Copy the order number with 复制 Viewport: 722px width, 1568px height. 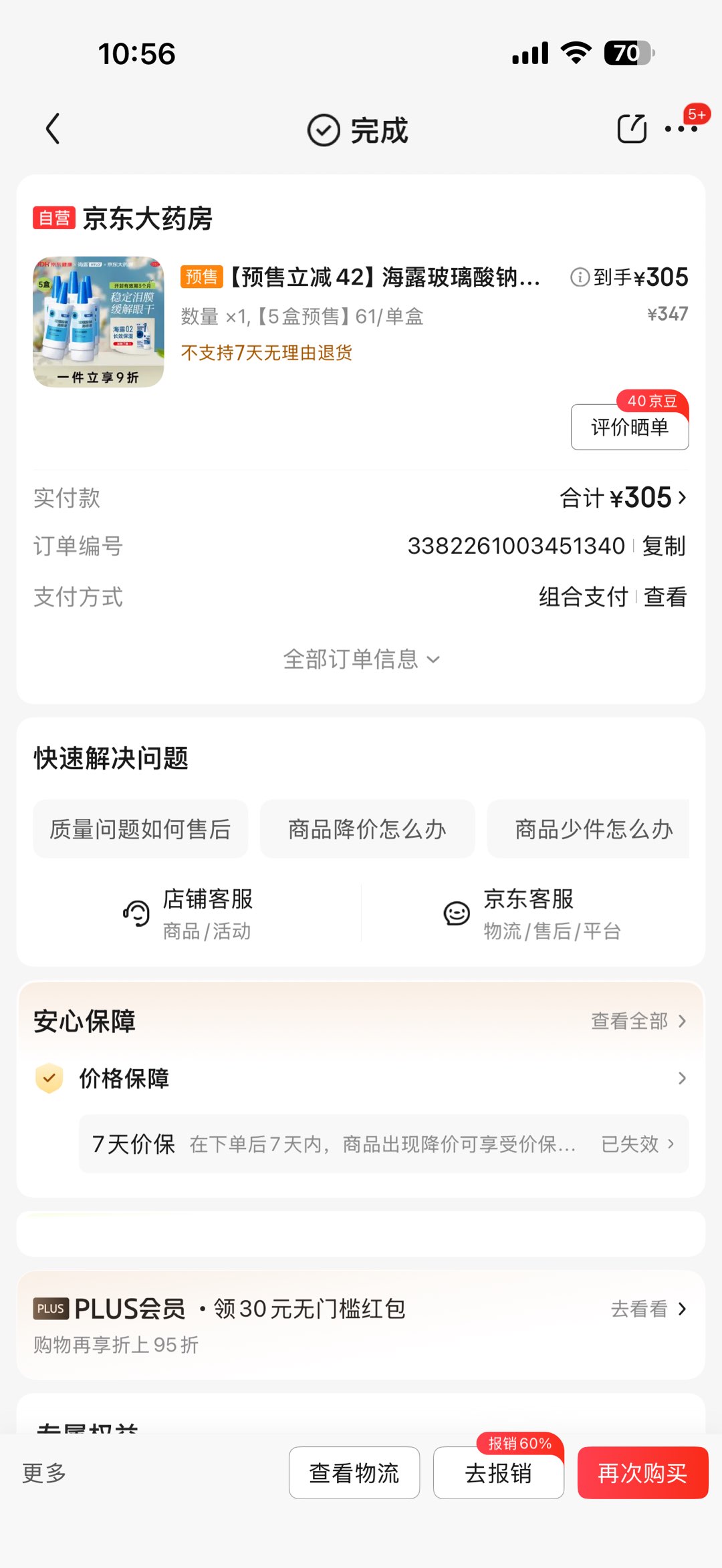pos(663,546)
